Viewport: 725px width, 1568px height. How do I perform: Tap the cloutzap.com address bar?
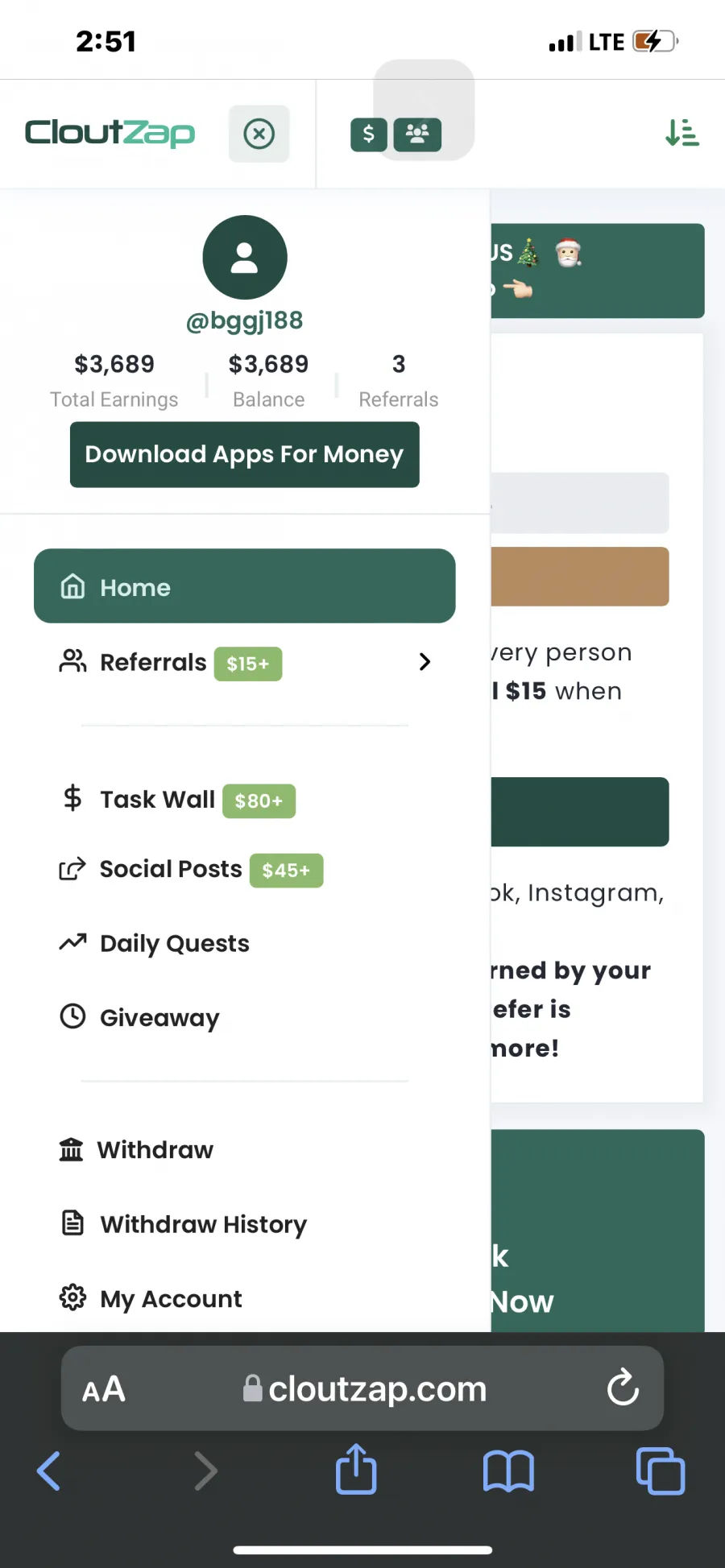(365, 1388)
